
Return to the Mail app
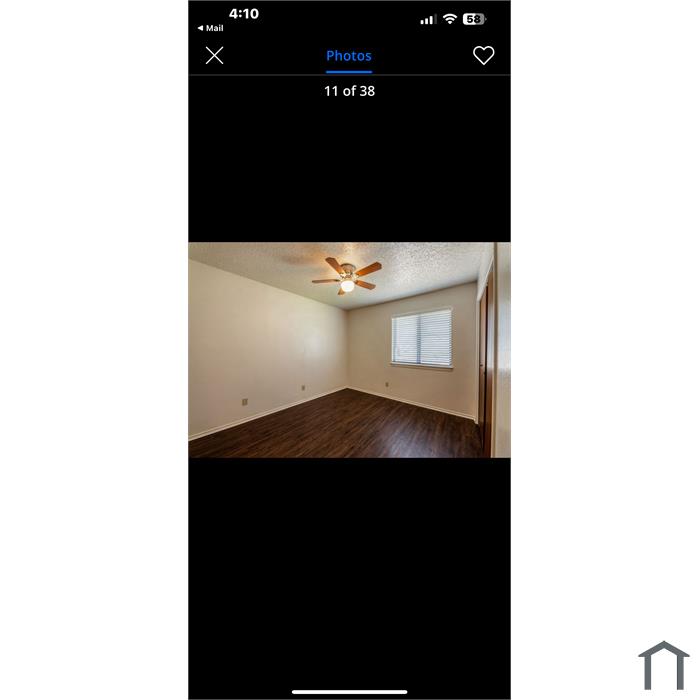coord(210,28)
